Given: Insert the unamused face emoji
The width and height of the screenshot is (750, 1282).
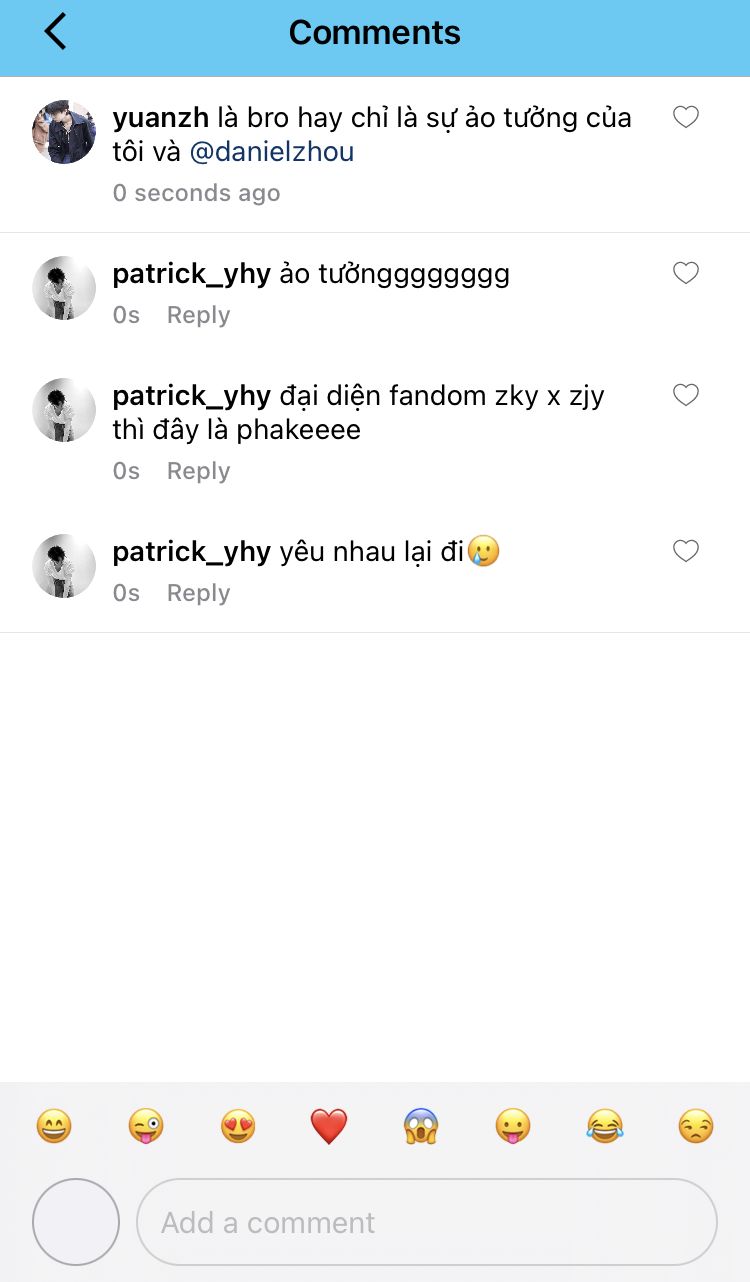Looking at the screenshot, I should click(696, 1127).
